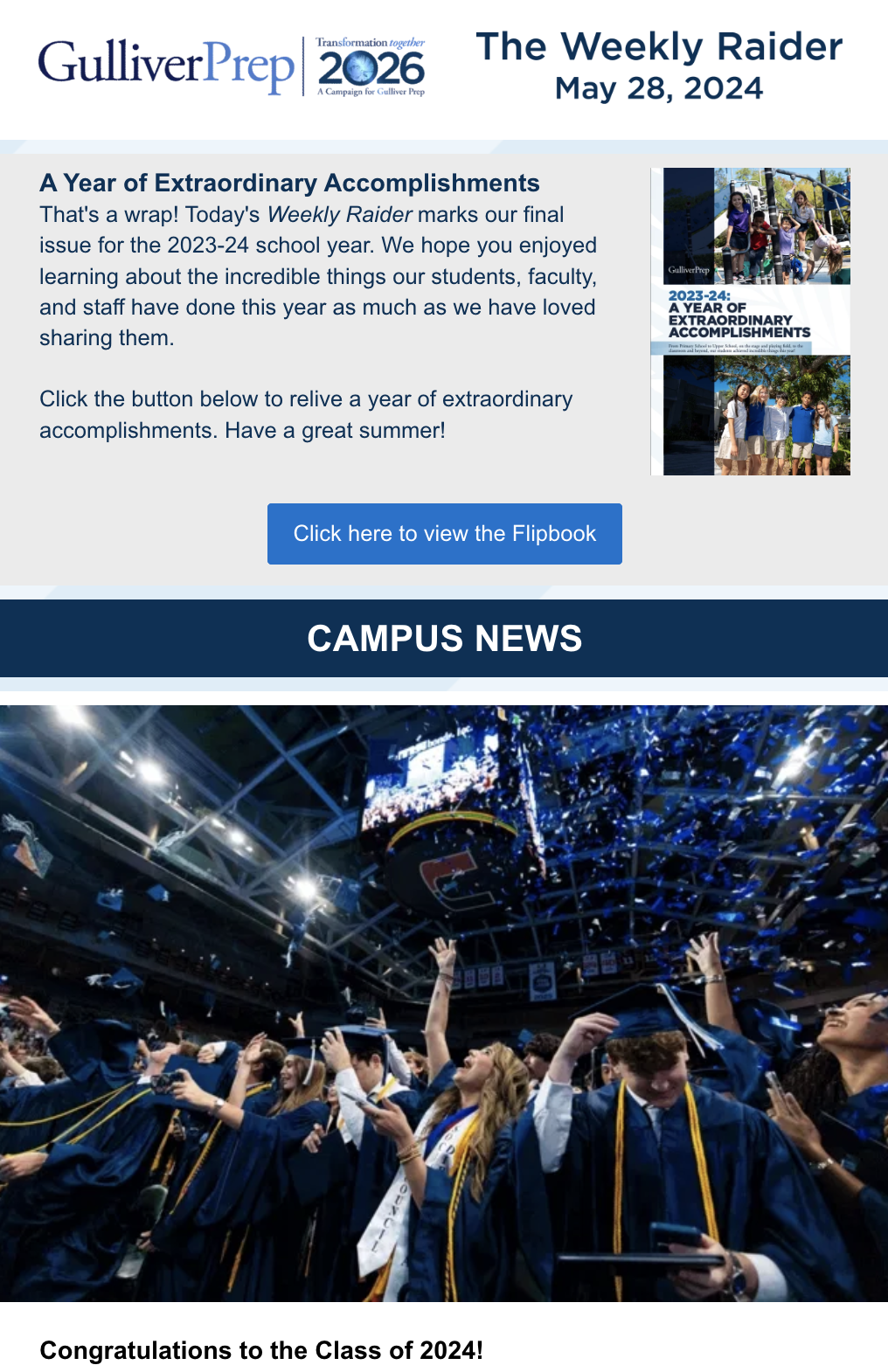
Task: Open the Year of Extraordinary Accomplishments cover
Action: 750,322
